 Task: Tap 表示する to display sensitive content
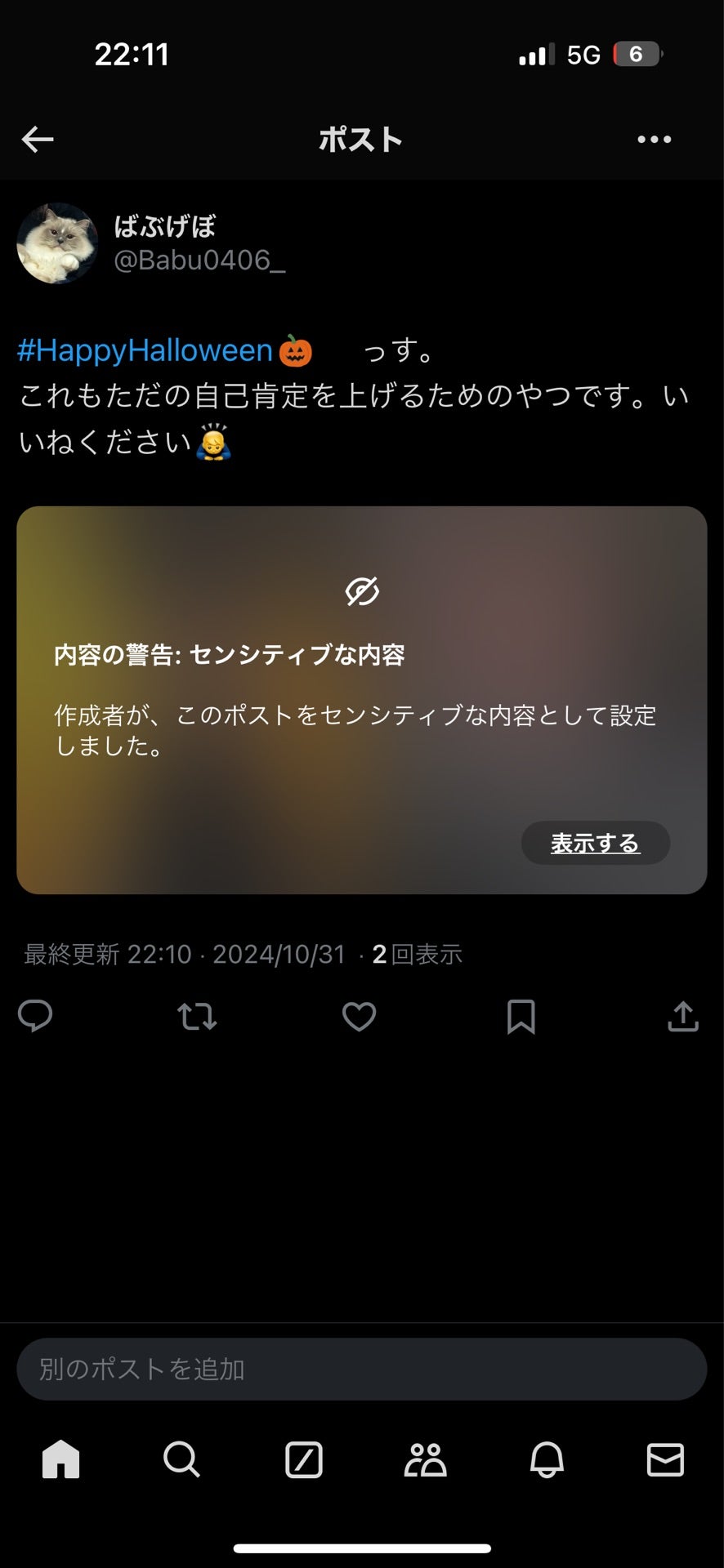(595, 843)
